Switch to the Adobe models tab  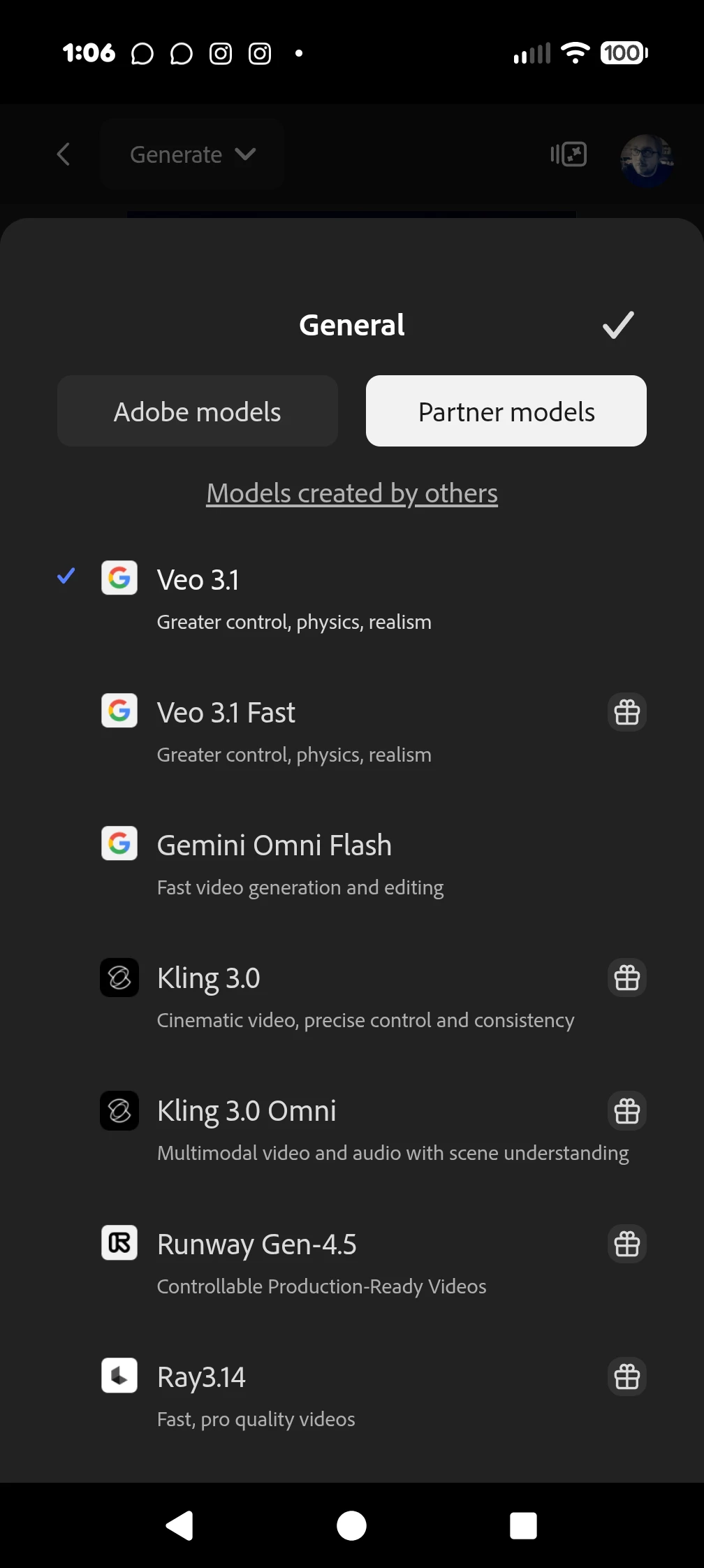[198, 411]
